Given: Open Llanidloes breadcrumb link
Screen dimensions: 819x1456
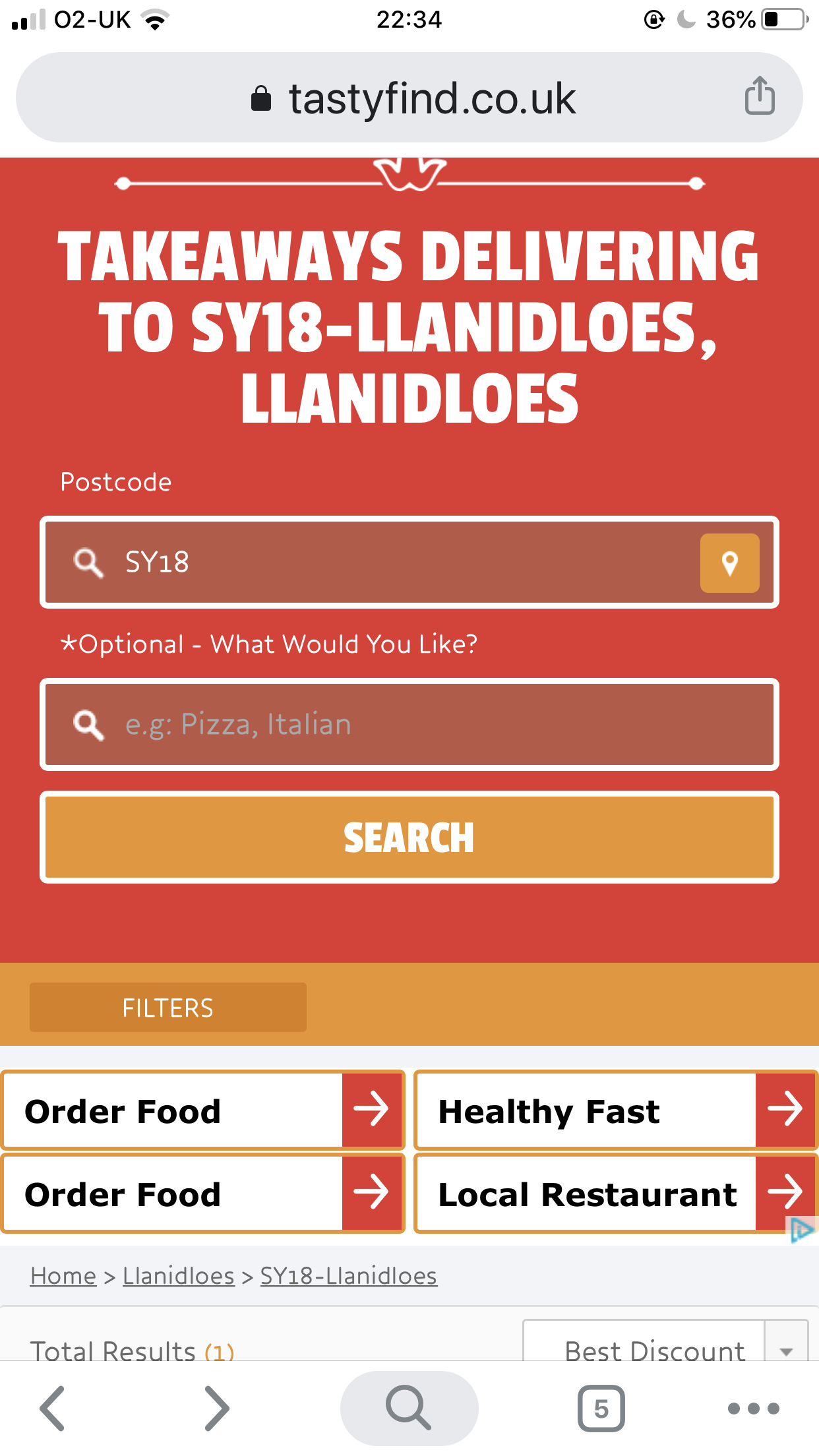Looking at the screenshot, I should click(x=179, y=1276).
